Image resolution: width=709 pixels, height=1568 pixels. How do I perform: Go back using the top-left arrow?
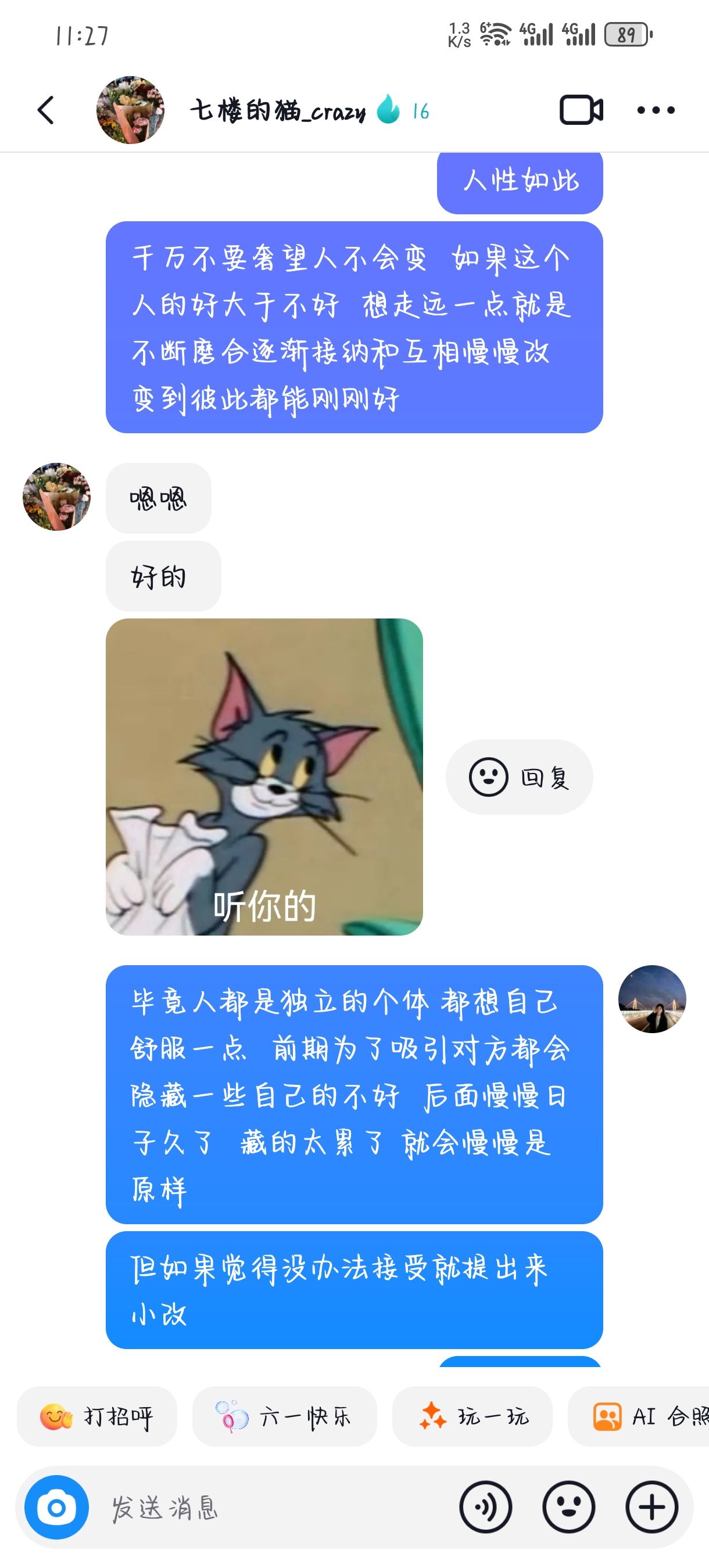(x=46, y=110)
